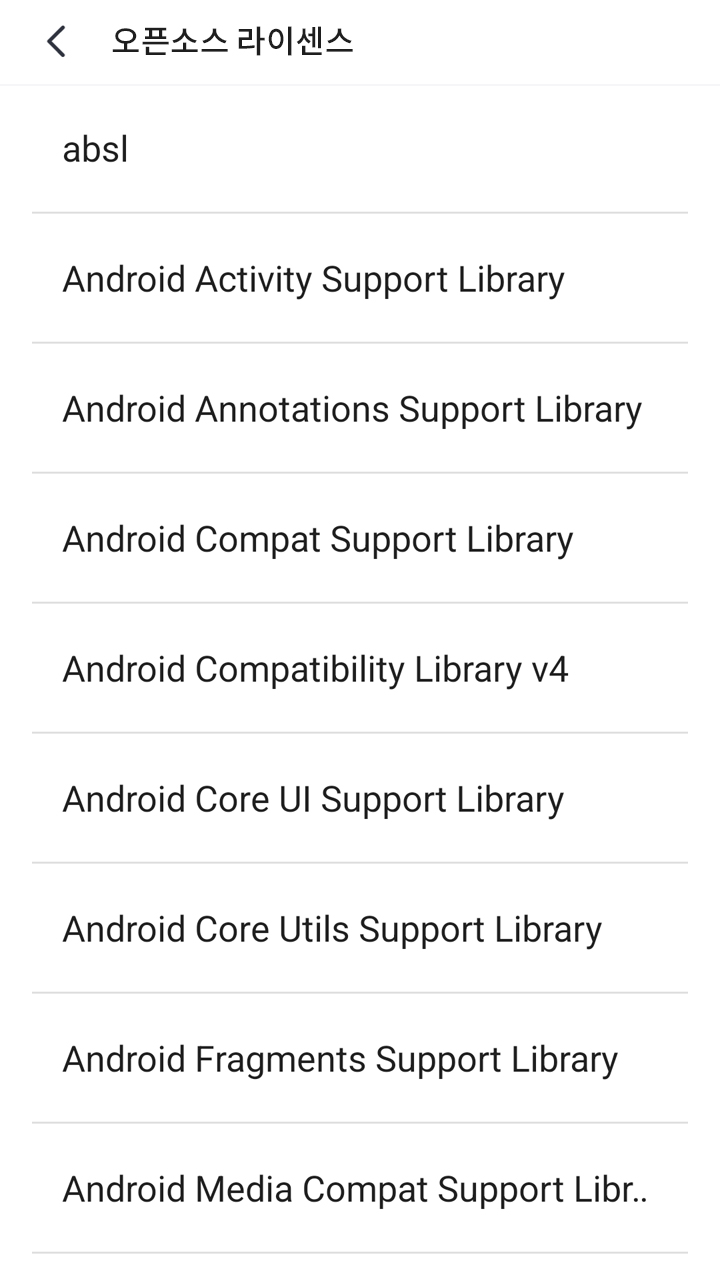The height and width of the screenshot is (1280, 720).
Task: Open Android Fragments Support Library license
Action: [x=340, y=1060]
